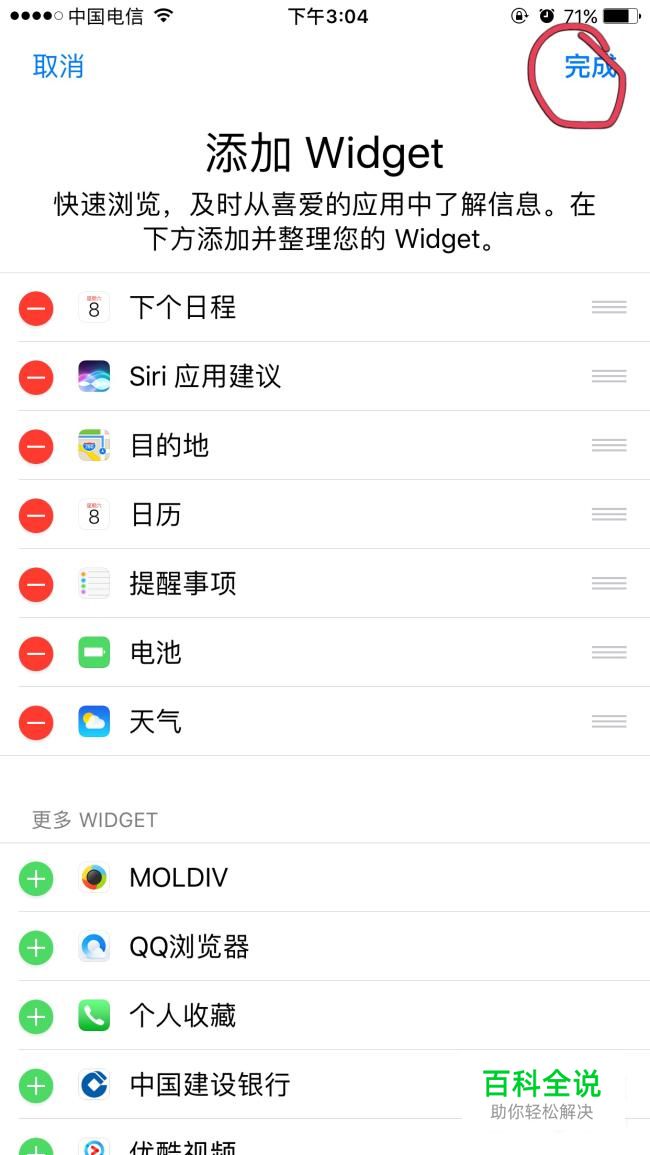650x1155 pixels.
Task: Tap 取消 to cancel editing
Action: [58, 67]
